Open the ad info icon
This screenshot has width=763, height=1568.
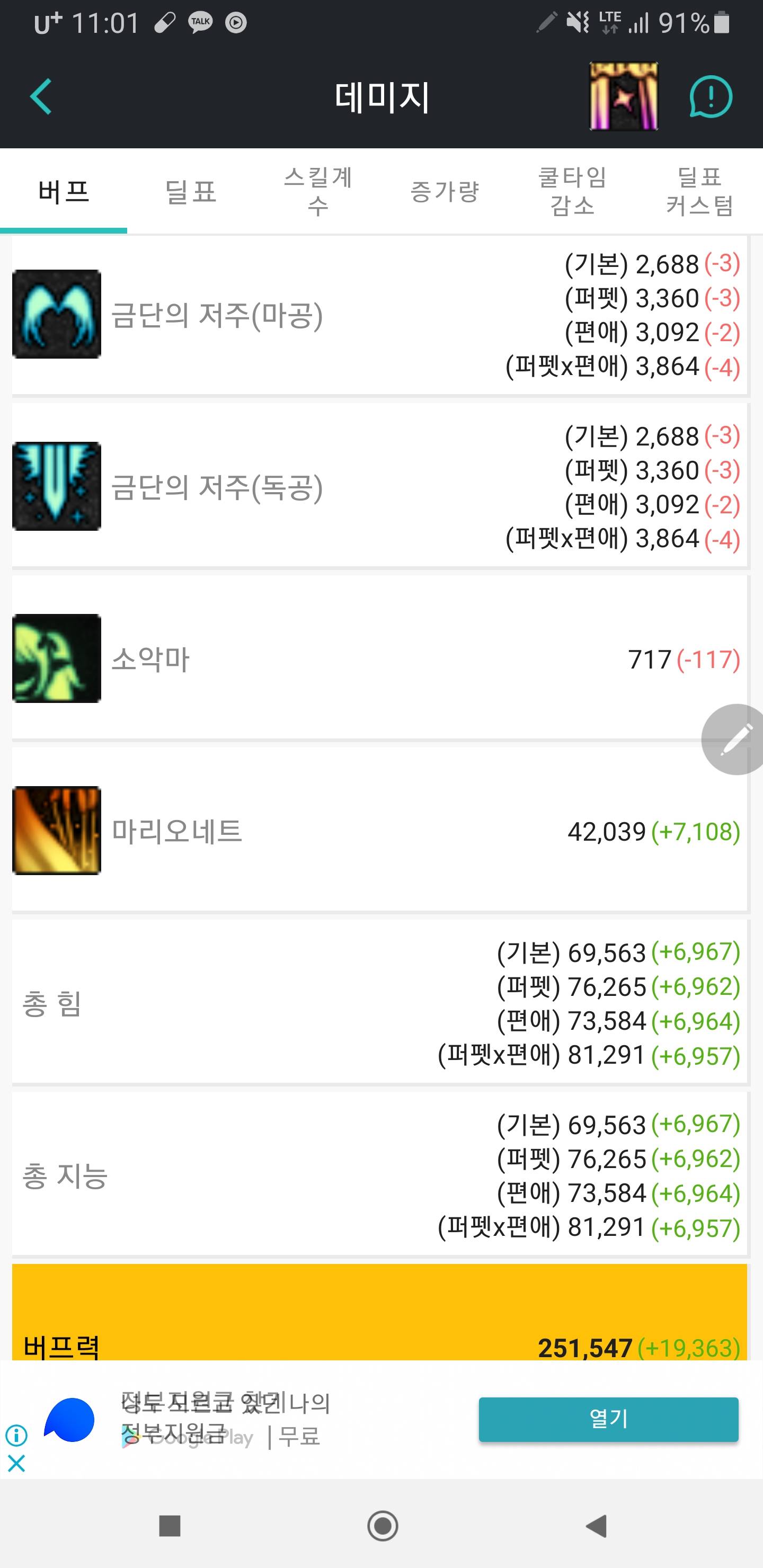click(16, 1436)
